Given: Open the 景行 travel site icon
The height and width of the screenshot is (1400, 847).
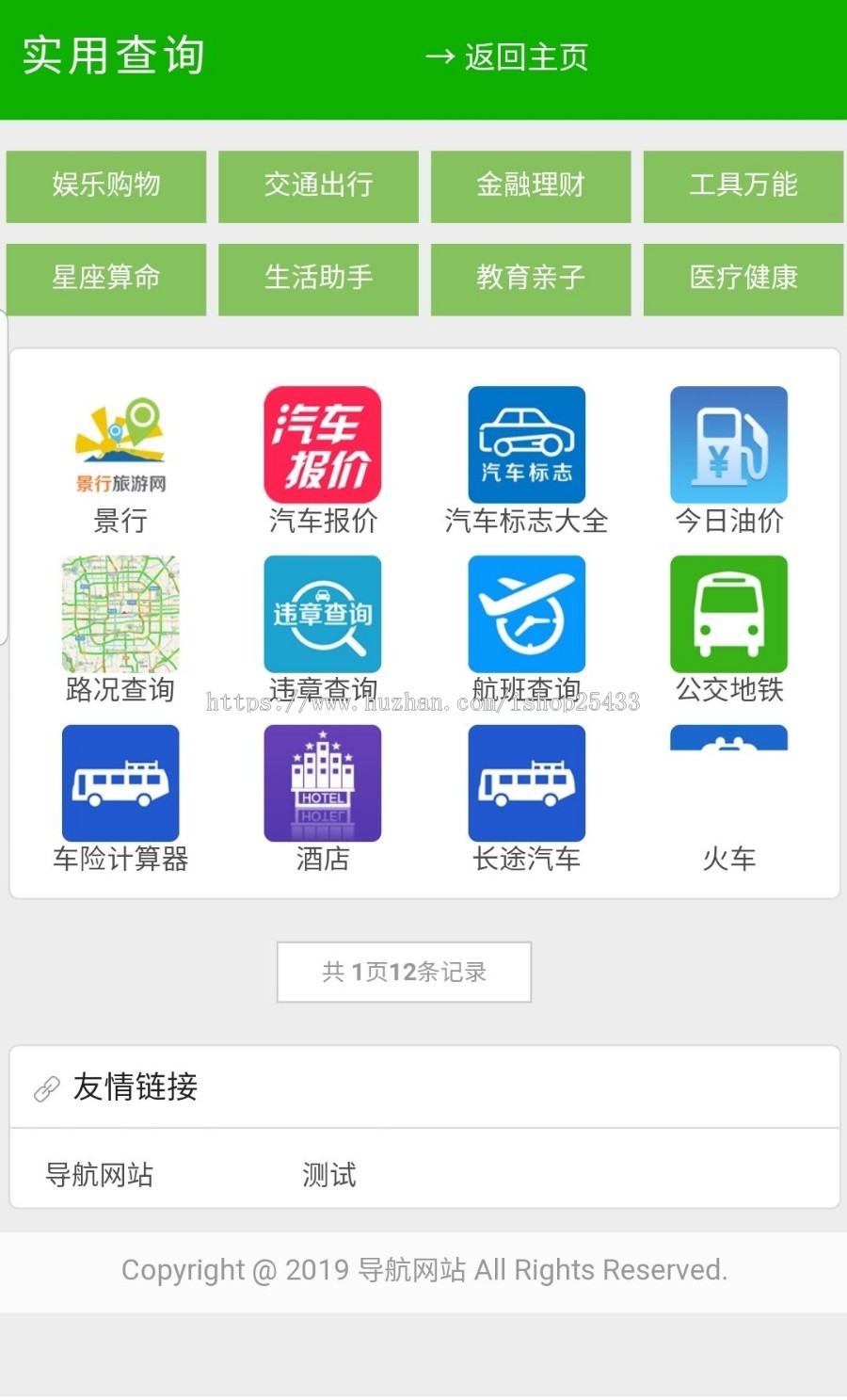Looking at the screenshot, I should (120, 443).
